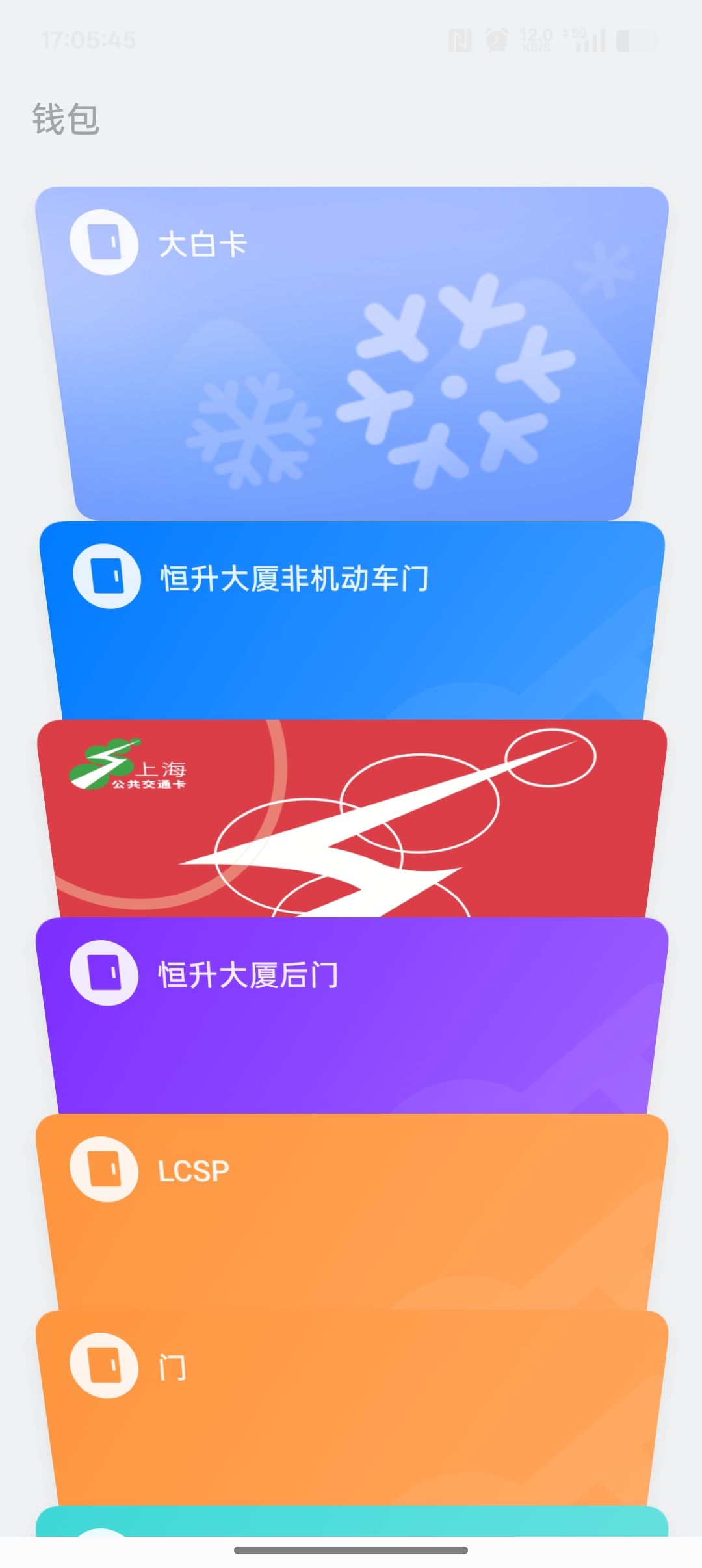Open the LCSP card

click(x=351, y=1209)
